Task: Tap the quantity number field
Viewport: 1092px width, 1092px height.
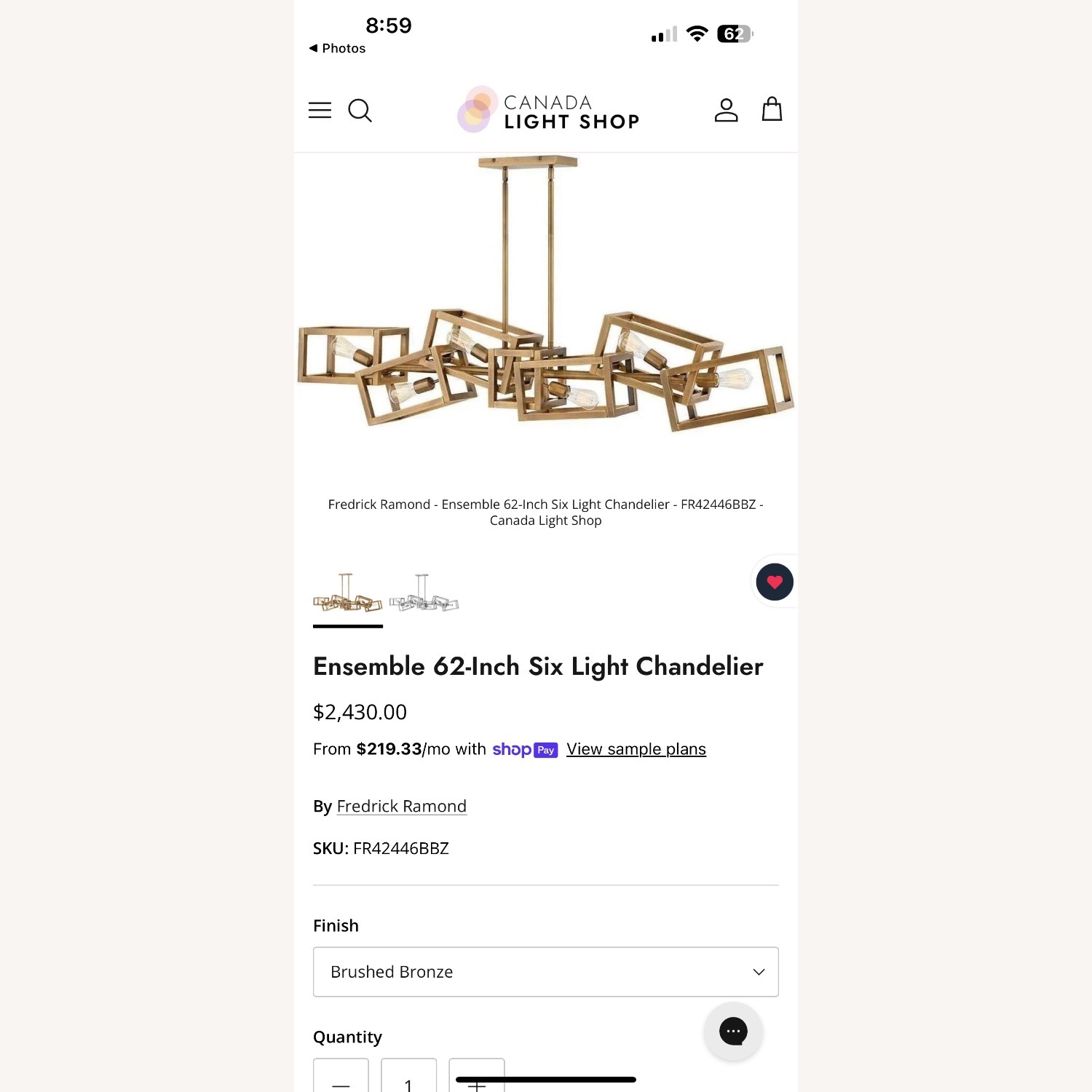Action: pos(408,1080)
